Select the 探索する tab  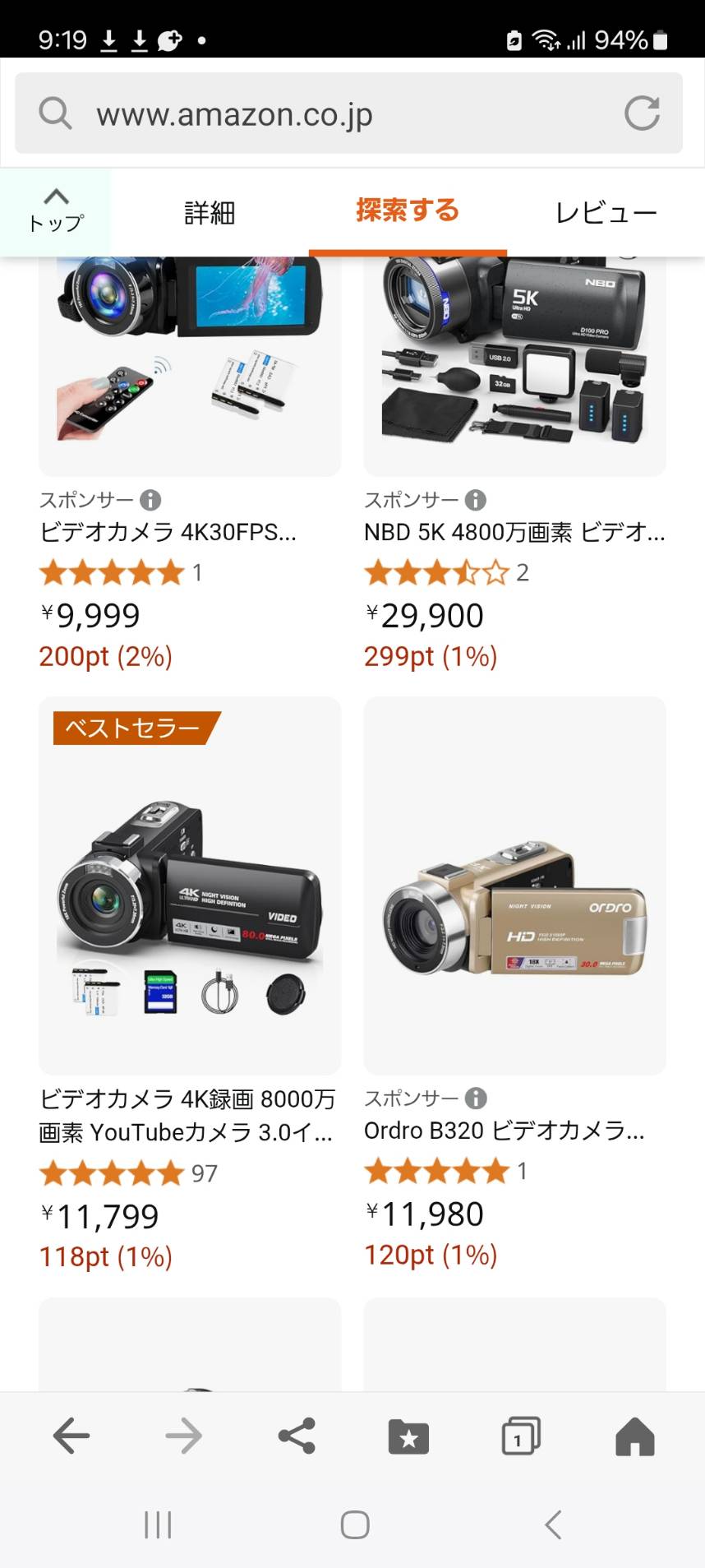tap(408, 211)
